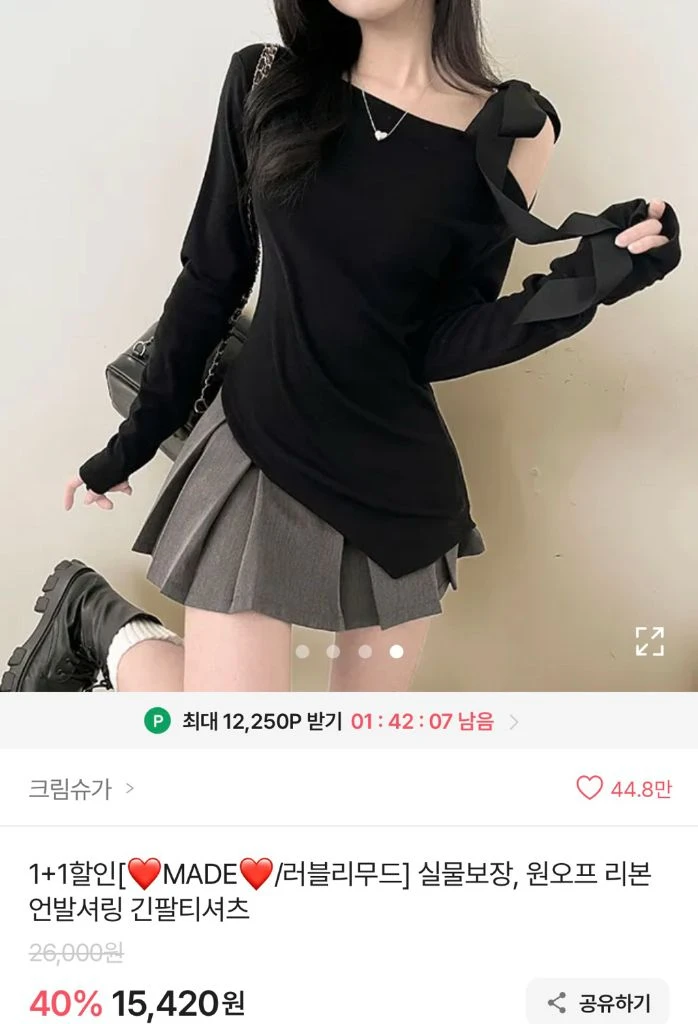
Task: Expand the product image to fullscreen
Action: pyautogui.click(x=650, y=641)
